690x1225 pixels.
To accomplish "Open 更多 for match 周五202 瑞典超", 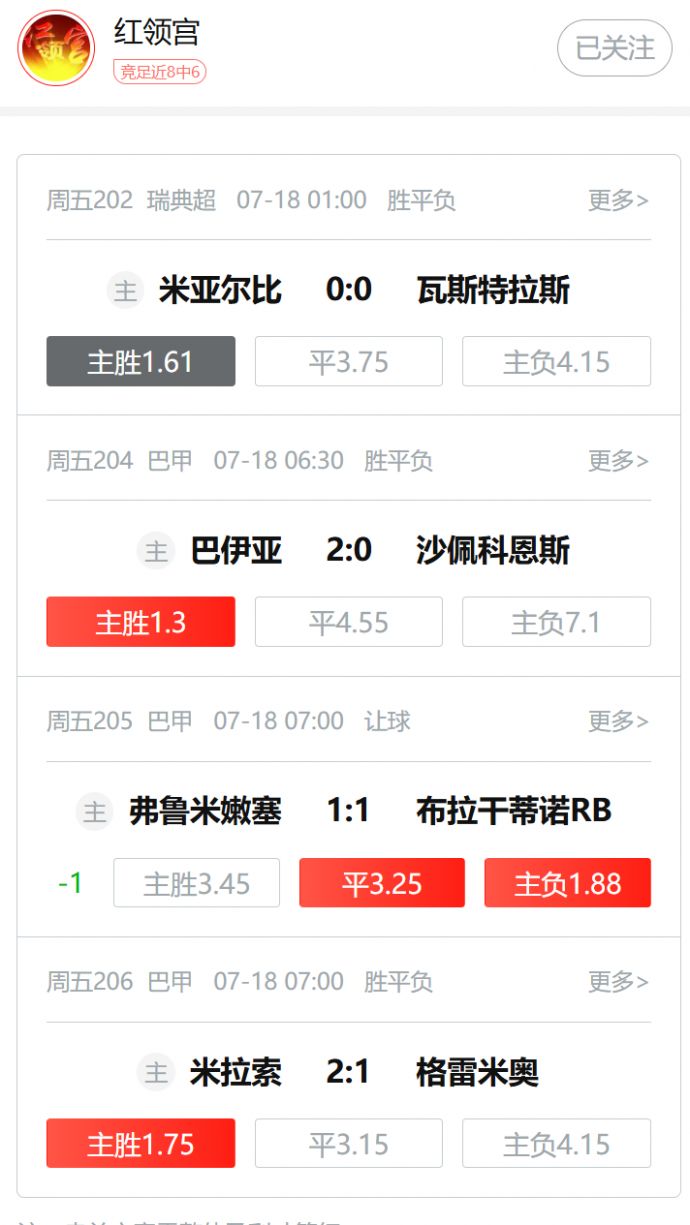I will [x=618, y=200].
